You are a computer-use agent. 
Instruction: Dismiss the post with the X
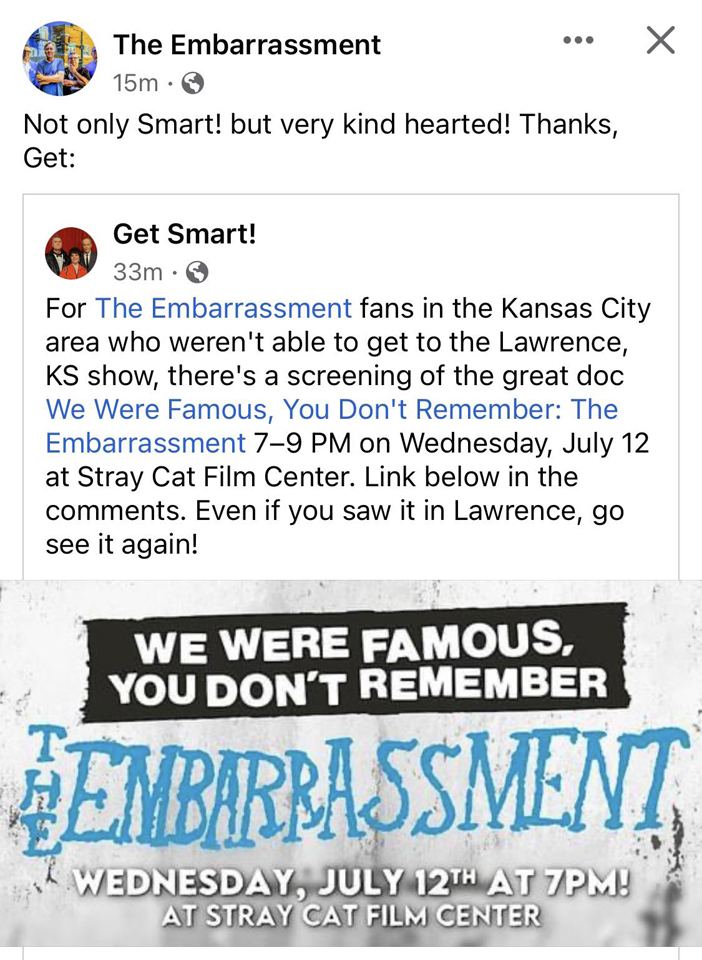point(660,40)
